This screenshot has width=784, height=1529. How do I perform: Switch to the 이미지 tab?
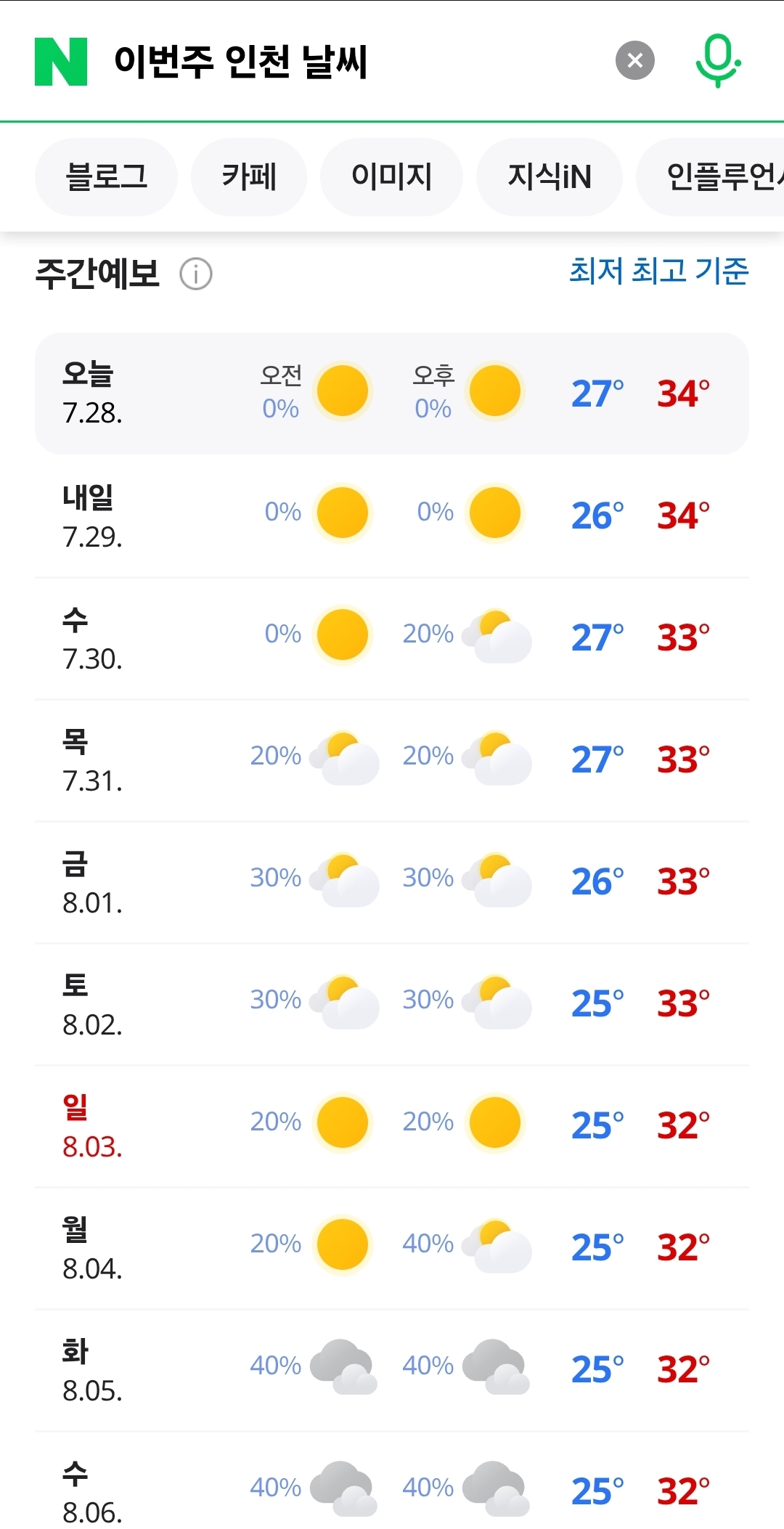pyautogui.click(x=391, y=176)
